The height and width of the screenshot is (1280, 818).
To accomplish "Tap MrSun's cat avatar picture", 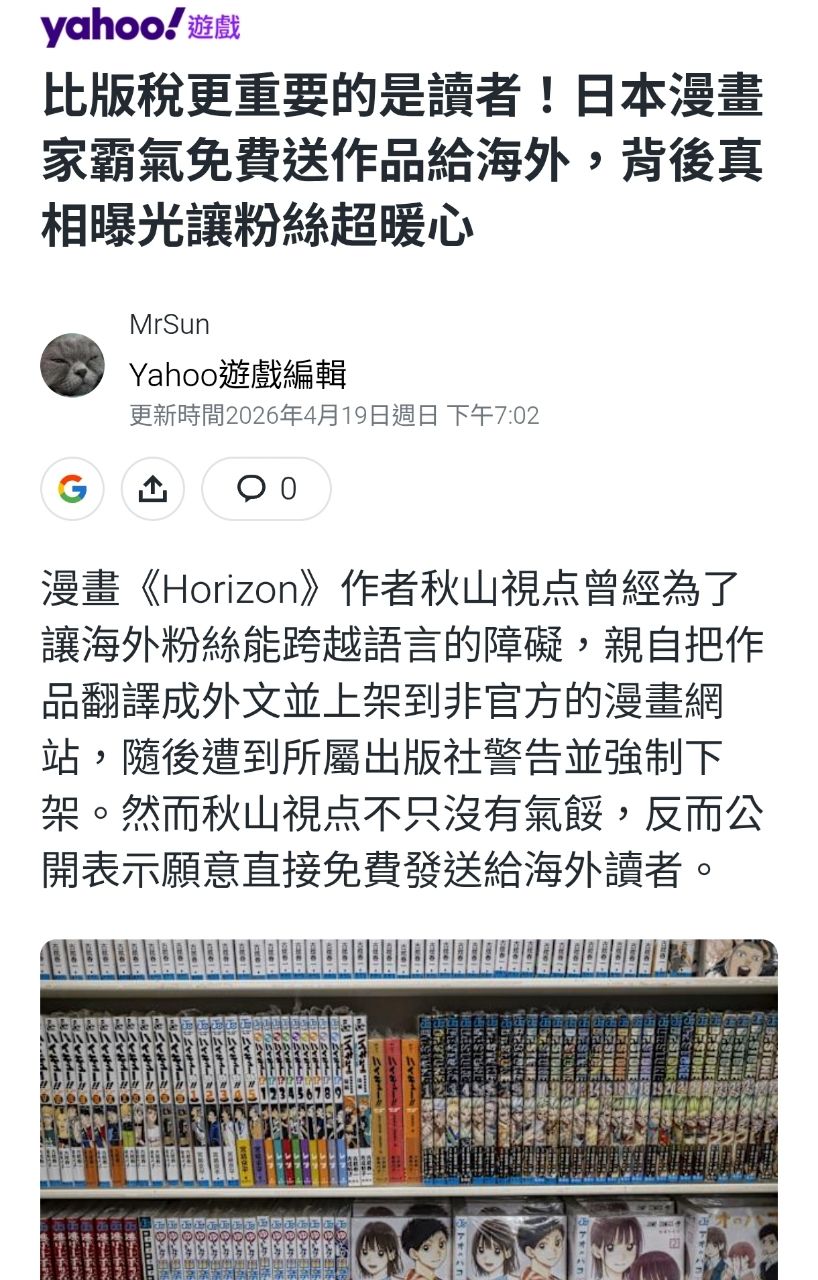I will coord(72,365).
